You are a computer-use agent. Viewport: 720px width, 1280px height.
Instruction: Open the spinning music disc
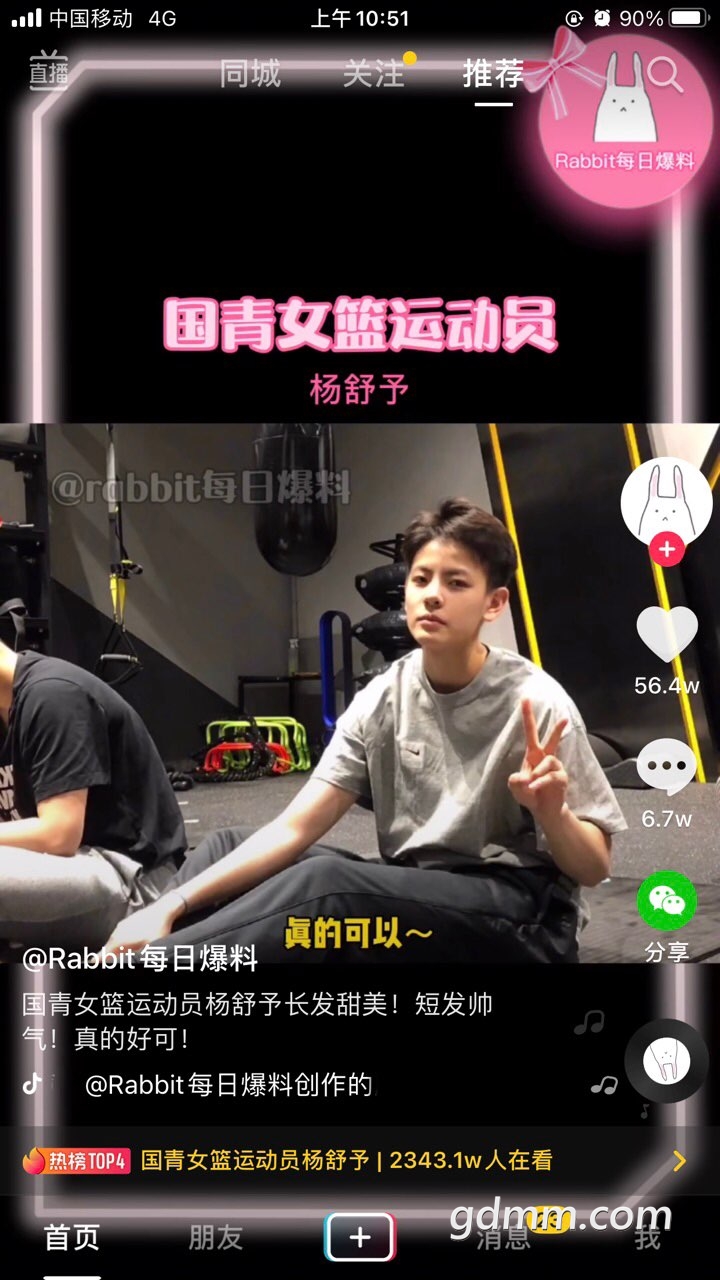click(667, 1061)
